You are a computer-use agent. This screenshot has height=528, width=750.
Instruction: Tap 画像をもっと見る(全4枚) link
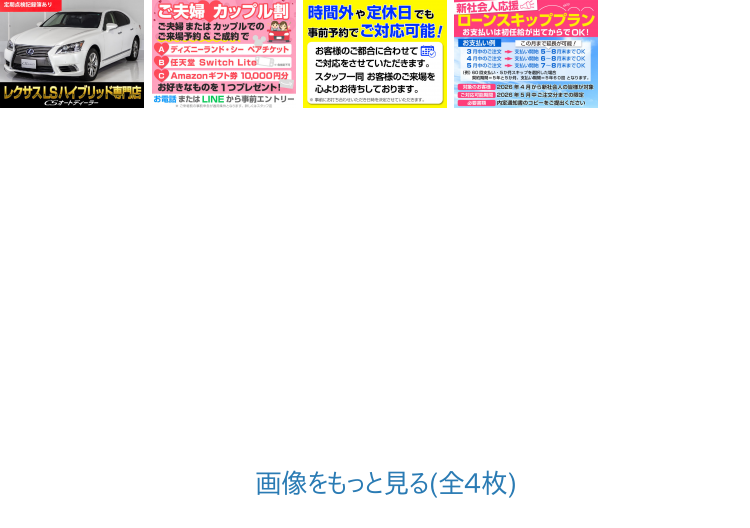click(385, 484)
